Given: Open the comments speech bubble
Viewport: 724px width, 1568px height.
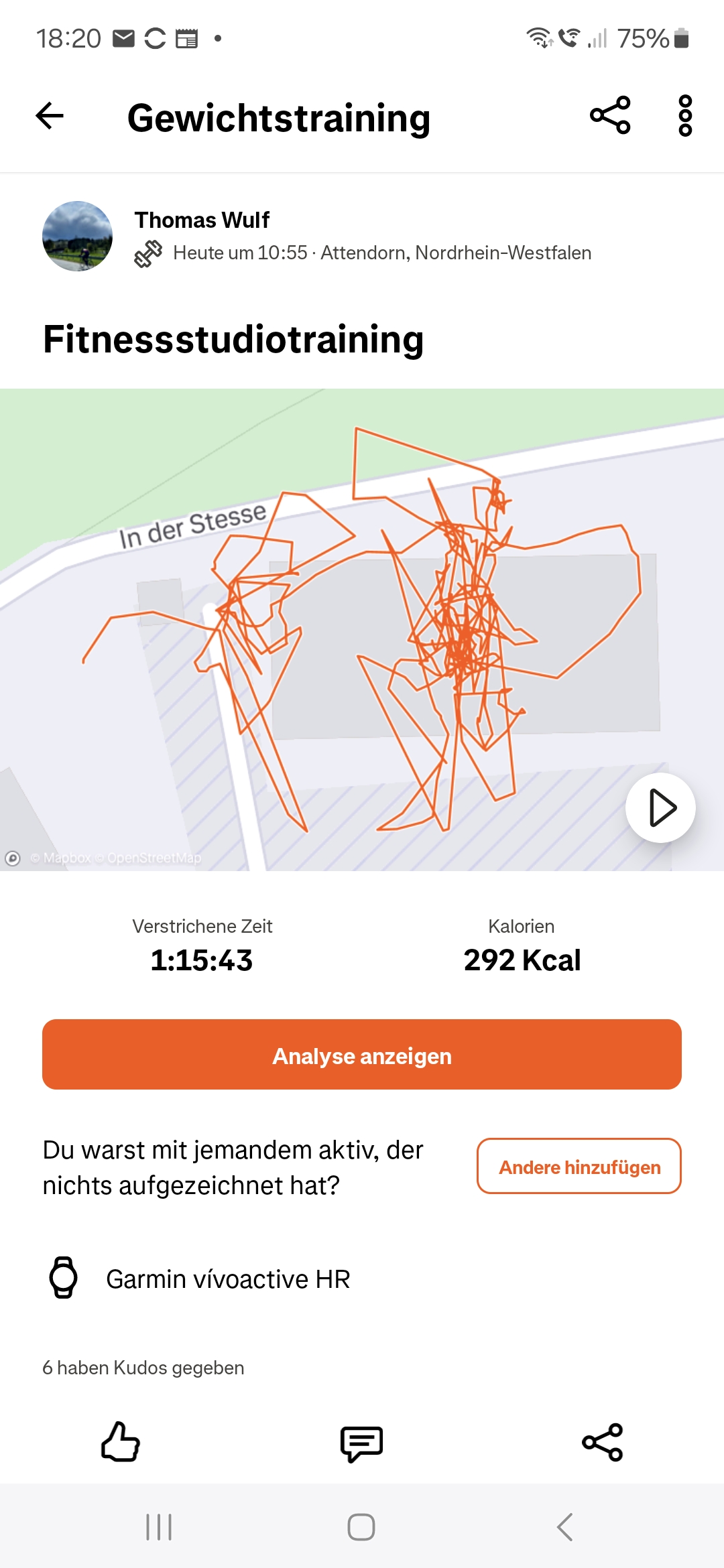Looking at the screenshot, I should click(361, 1443).
